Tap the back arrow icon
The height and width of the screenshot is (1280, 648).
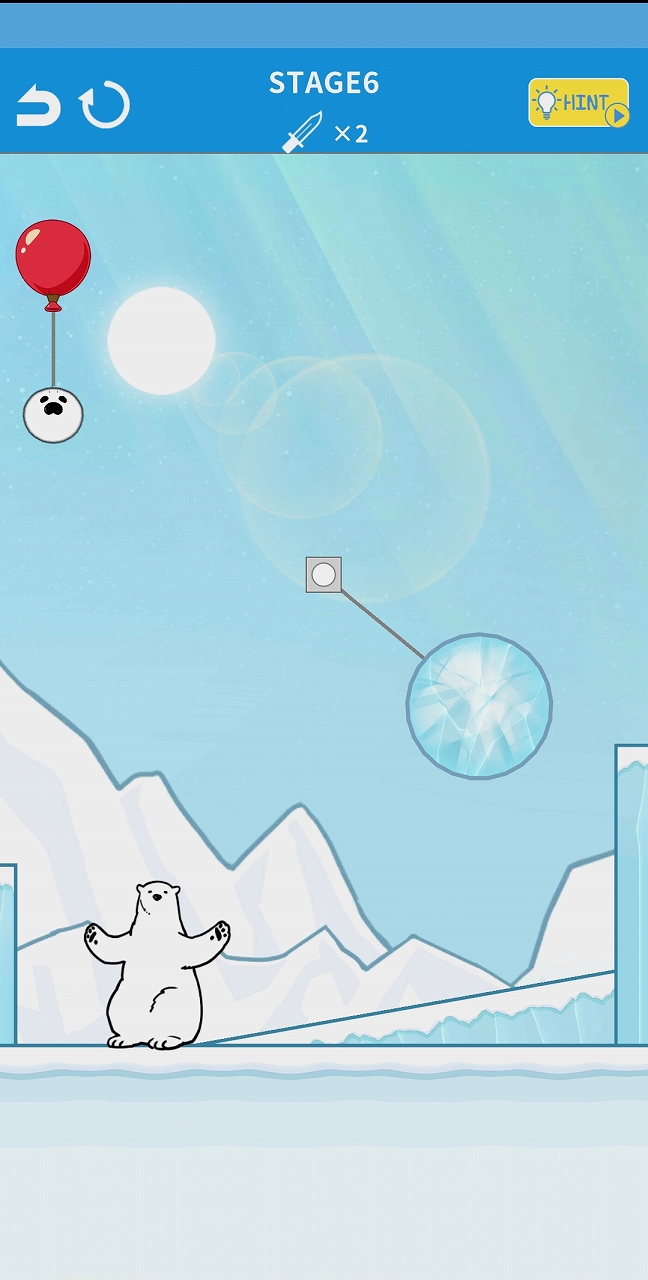(38, 106)
